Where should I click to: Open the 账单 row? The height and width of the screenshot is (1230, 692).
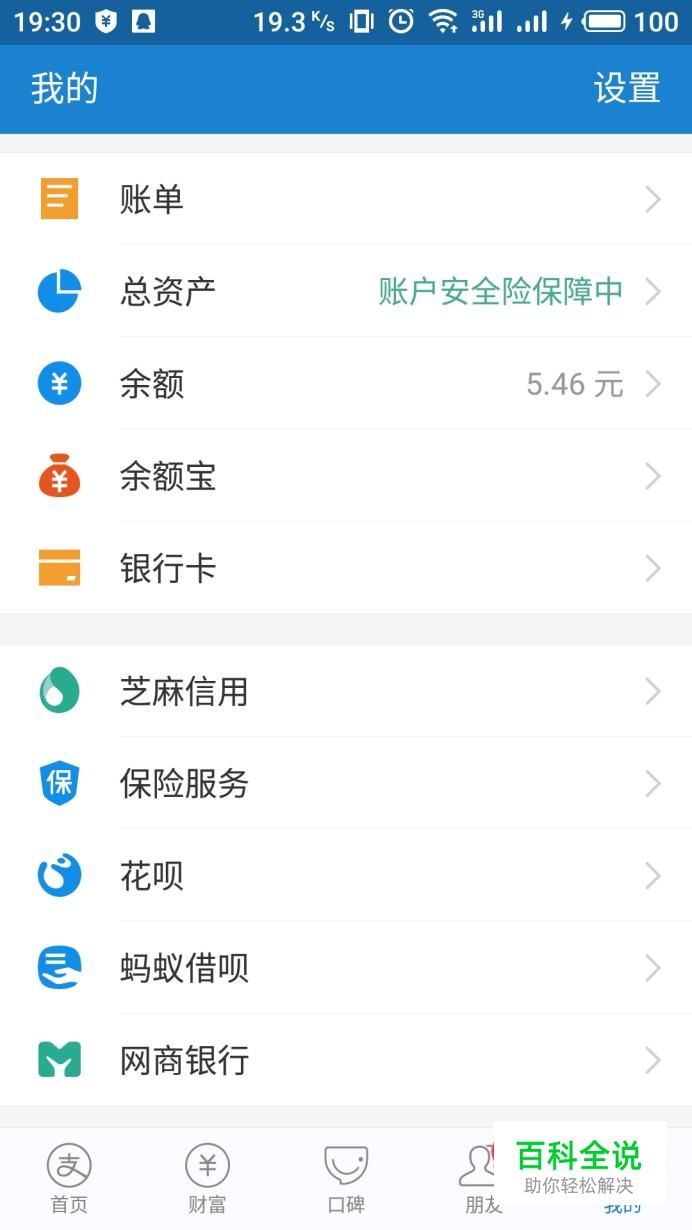pyautogui.click(x=346, y=199)
